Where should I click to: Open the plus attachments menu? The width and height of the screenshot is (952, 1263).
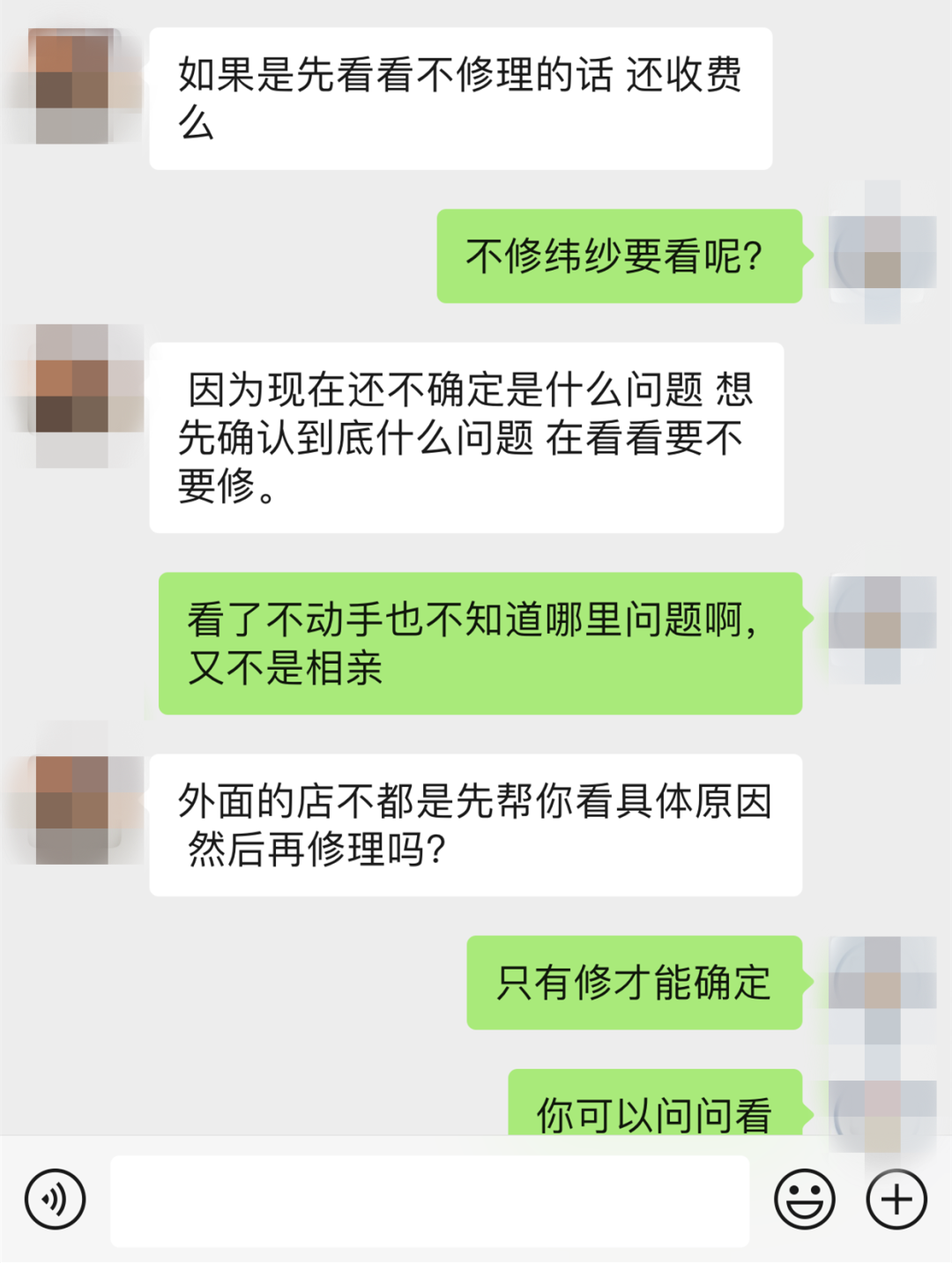click(896, 1200)
